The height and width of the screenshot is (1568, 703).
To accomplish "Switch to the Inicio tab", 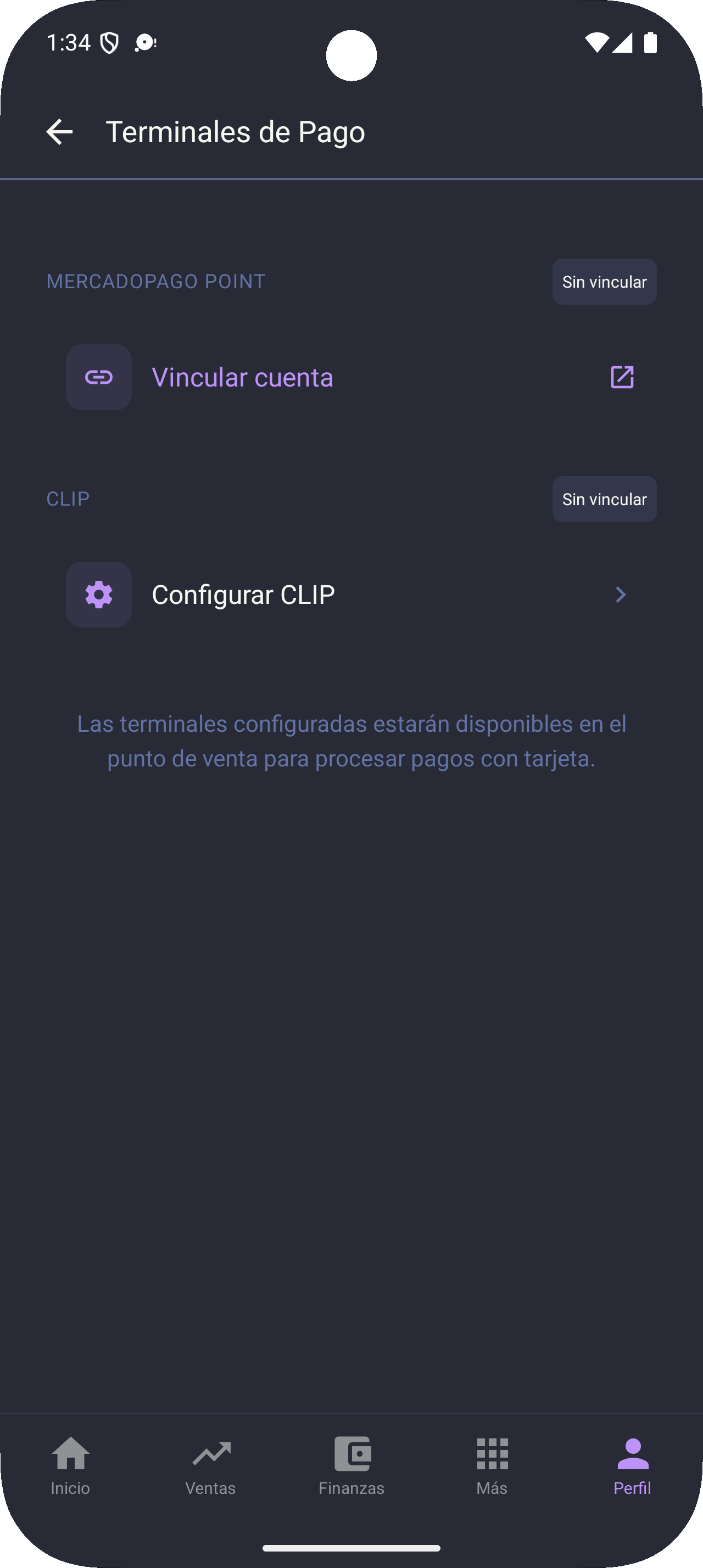I will (x=71, y=1466).
